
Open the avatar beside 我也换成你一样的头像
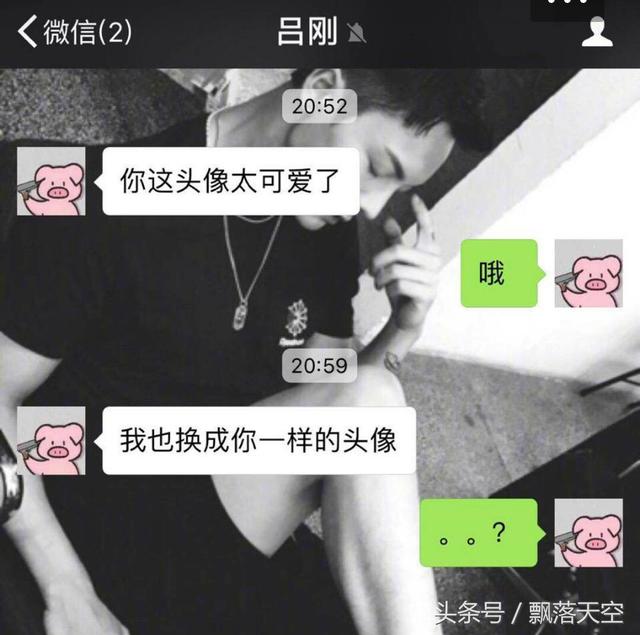pyautogui.click(x=51, y=441)
